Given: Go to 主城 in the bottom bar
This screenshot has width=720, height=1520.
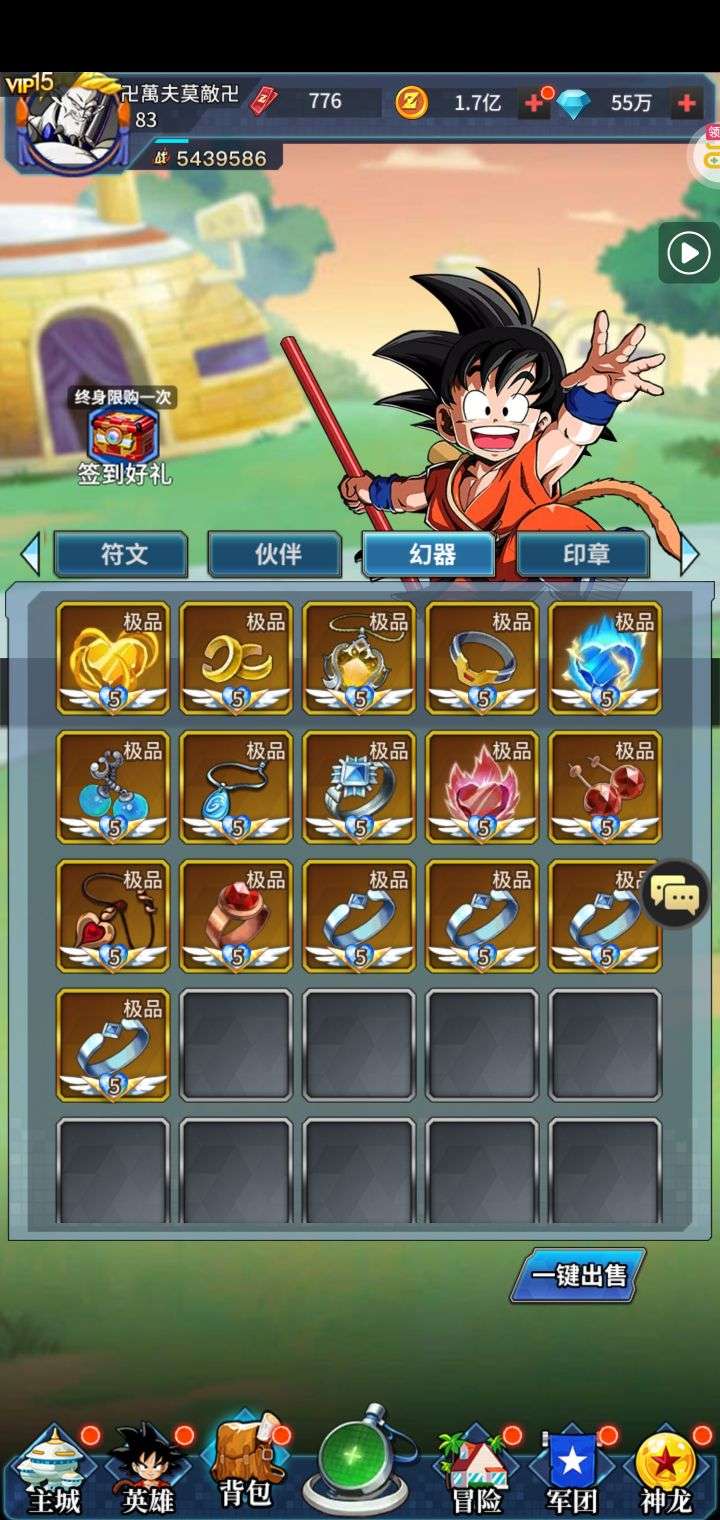Looking at the screenshot, I should tap(54, 1470).
